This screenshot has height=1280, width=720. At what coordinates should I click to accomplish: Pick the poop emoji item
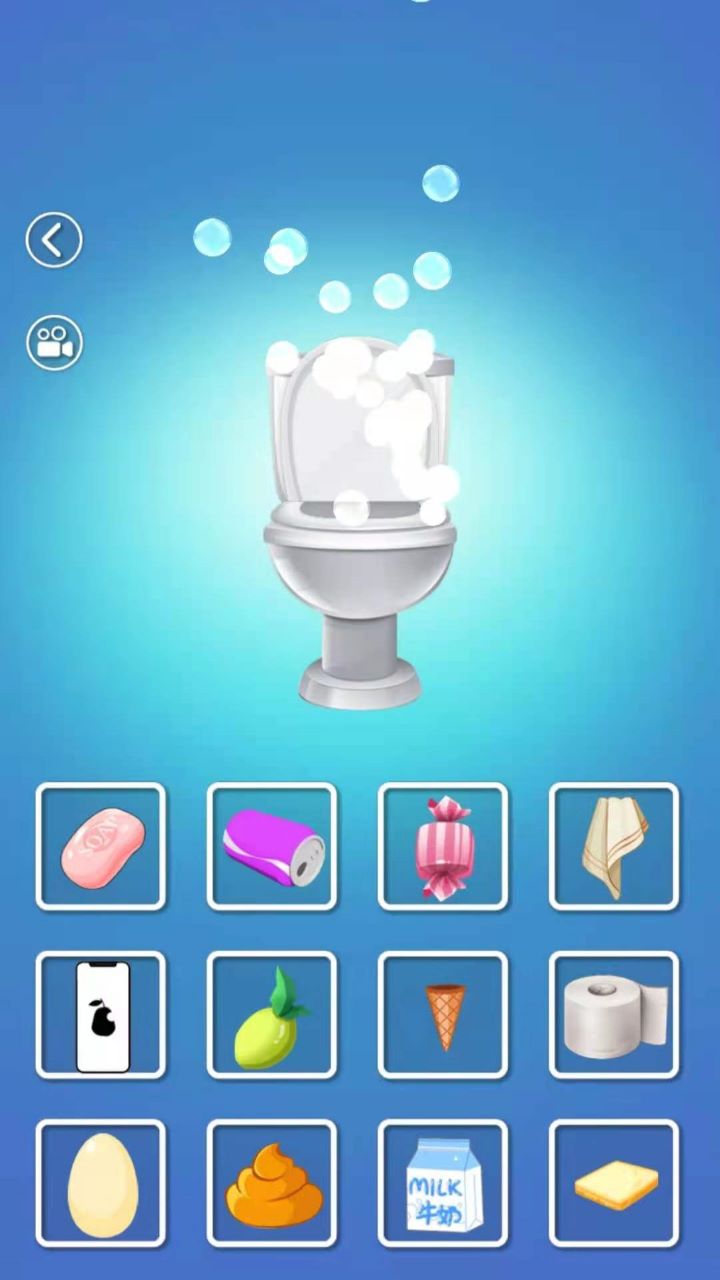tap(272, 1183)
